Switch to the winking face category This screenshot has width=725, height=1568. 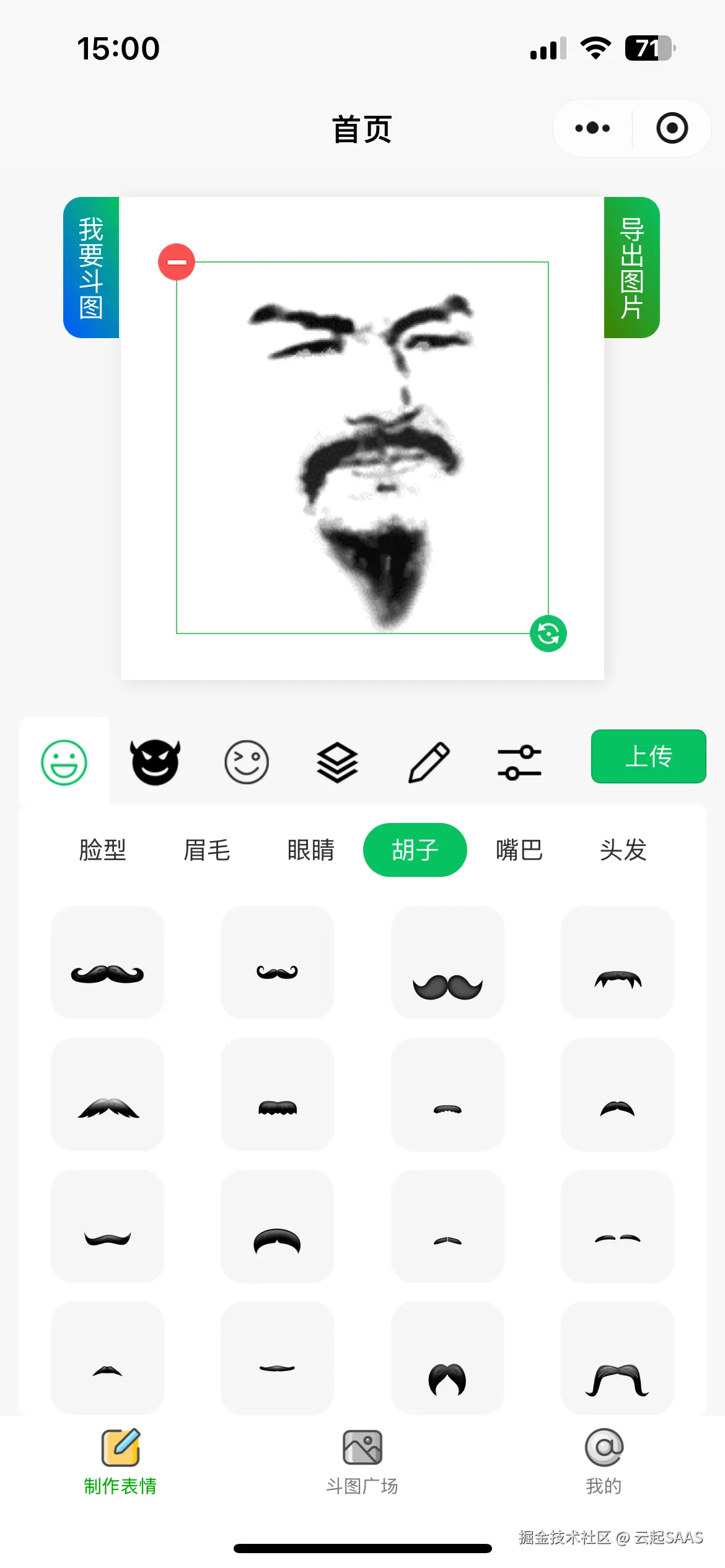click(x=246, y=764)
